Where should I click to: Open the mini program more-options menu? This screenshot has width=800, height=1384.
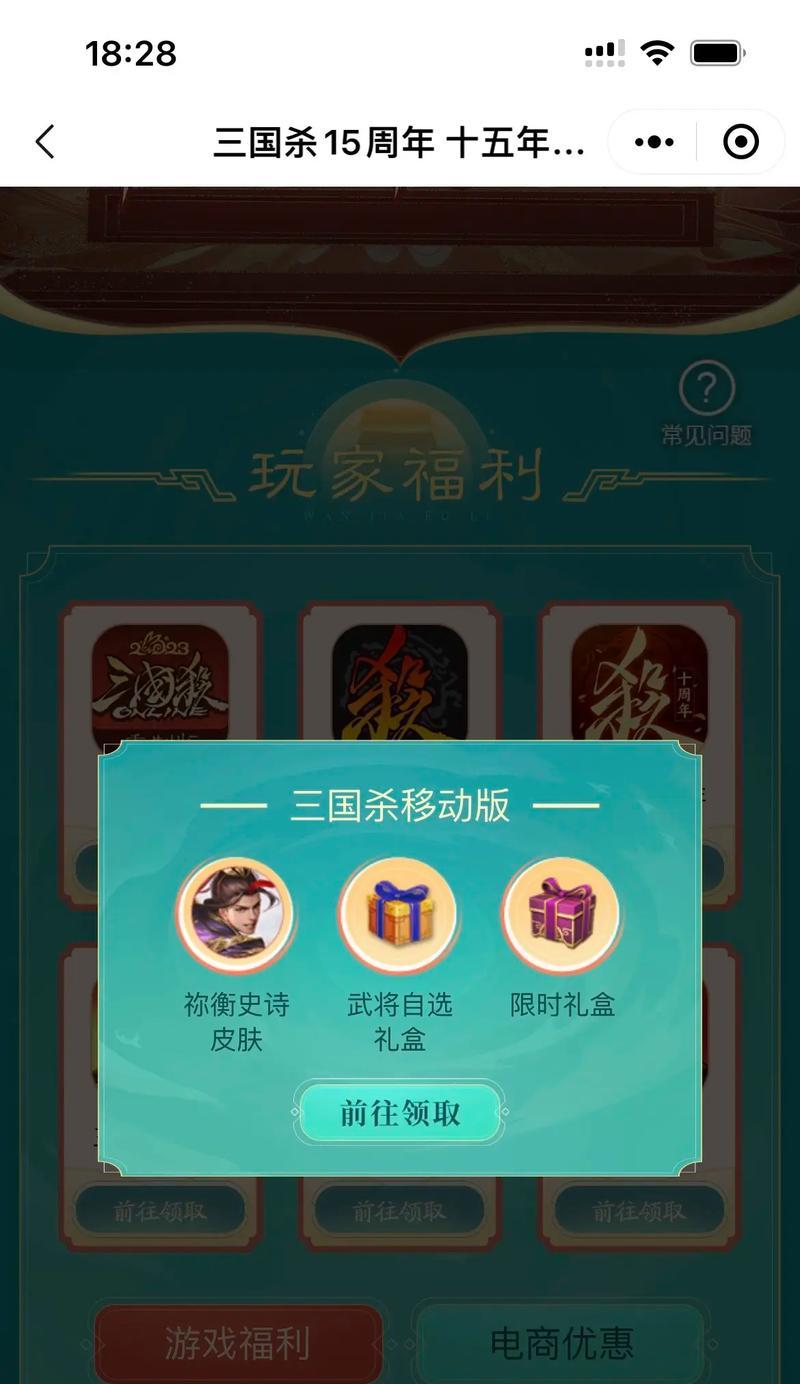[654, 142]
